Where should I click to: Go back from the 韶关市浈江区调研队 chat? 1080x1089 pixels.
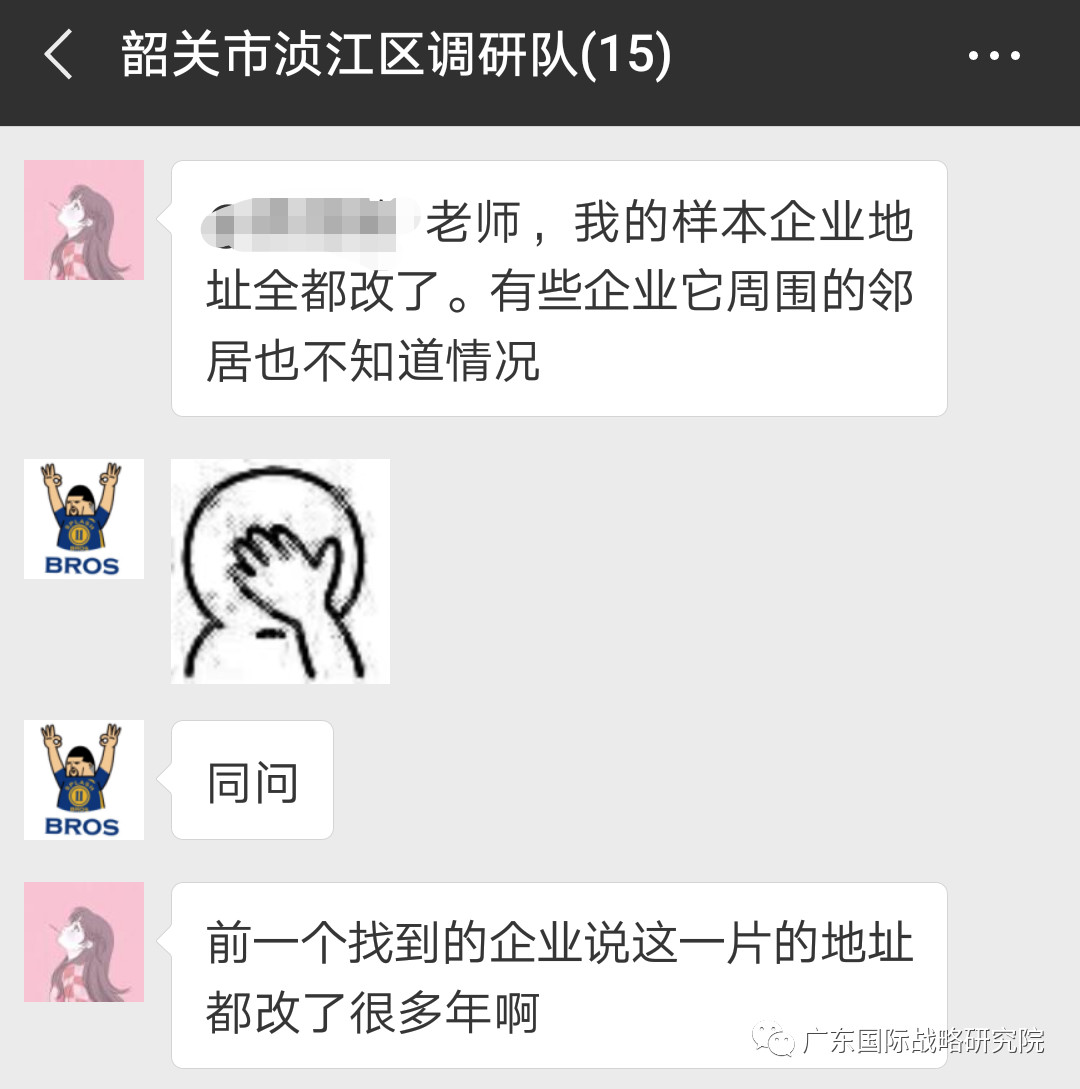(58, 55)
